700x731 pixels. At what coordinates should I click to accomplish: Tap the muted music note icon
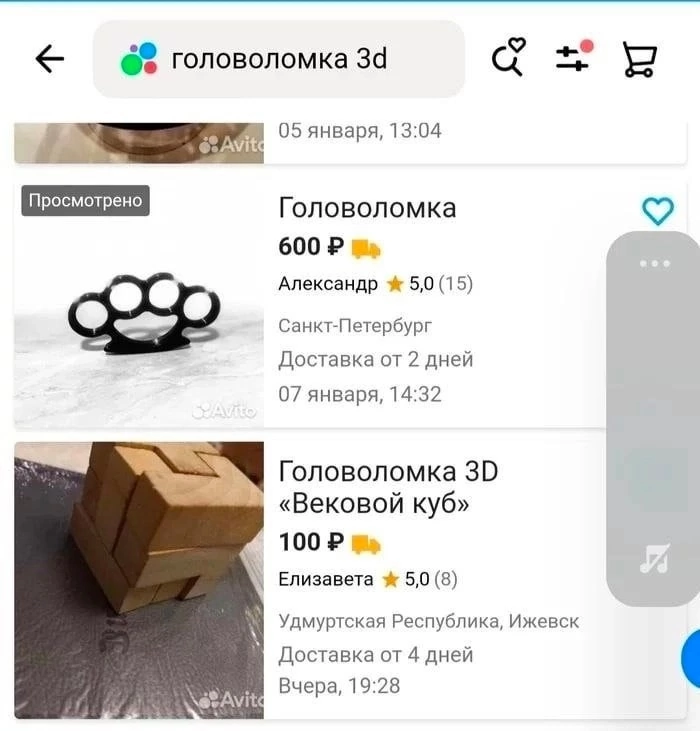click(x=653, y=560)
